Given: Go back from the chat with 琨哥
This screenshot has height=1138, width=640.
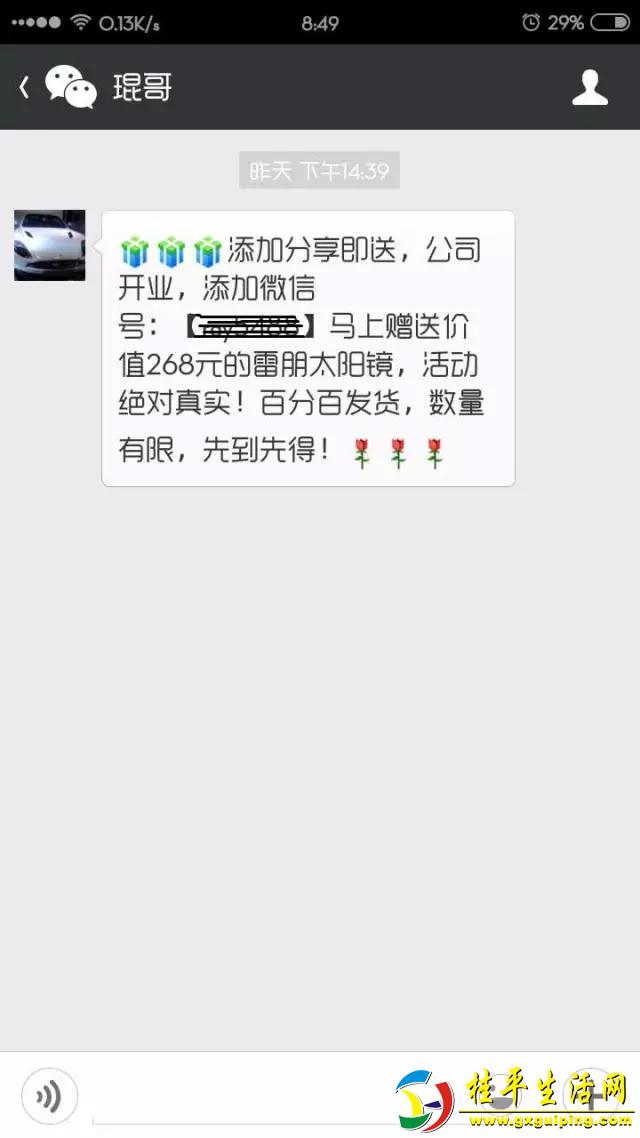Looking at the screenshot, I should (x=25, y=87).
